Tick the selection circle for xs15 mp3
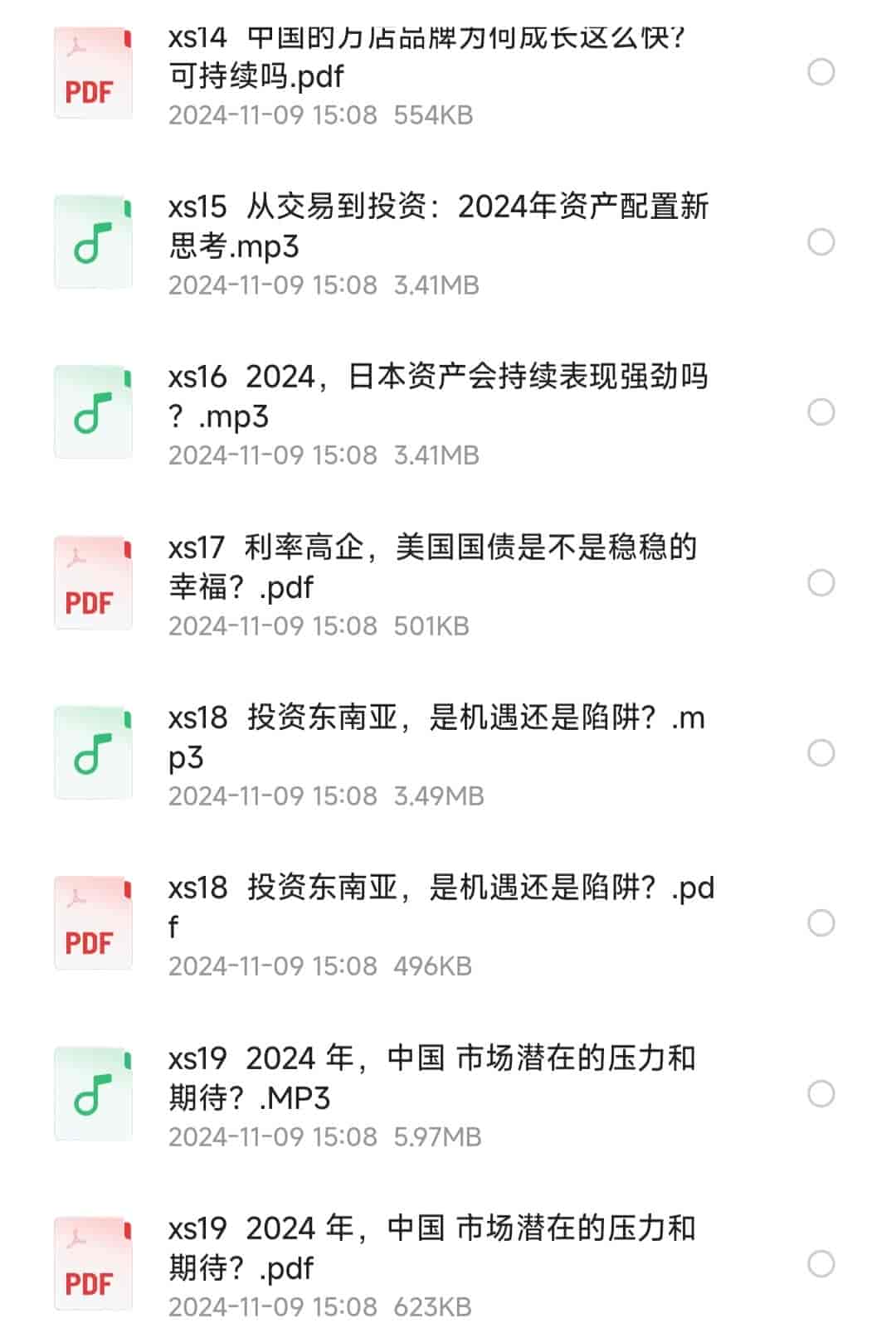 coord(821,242)
